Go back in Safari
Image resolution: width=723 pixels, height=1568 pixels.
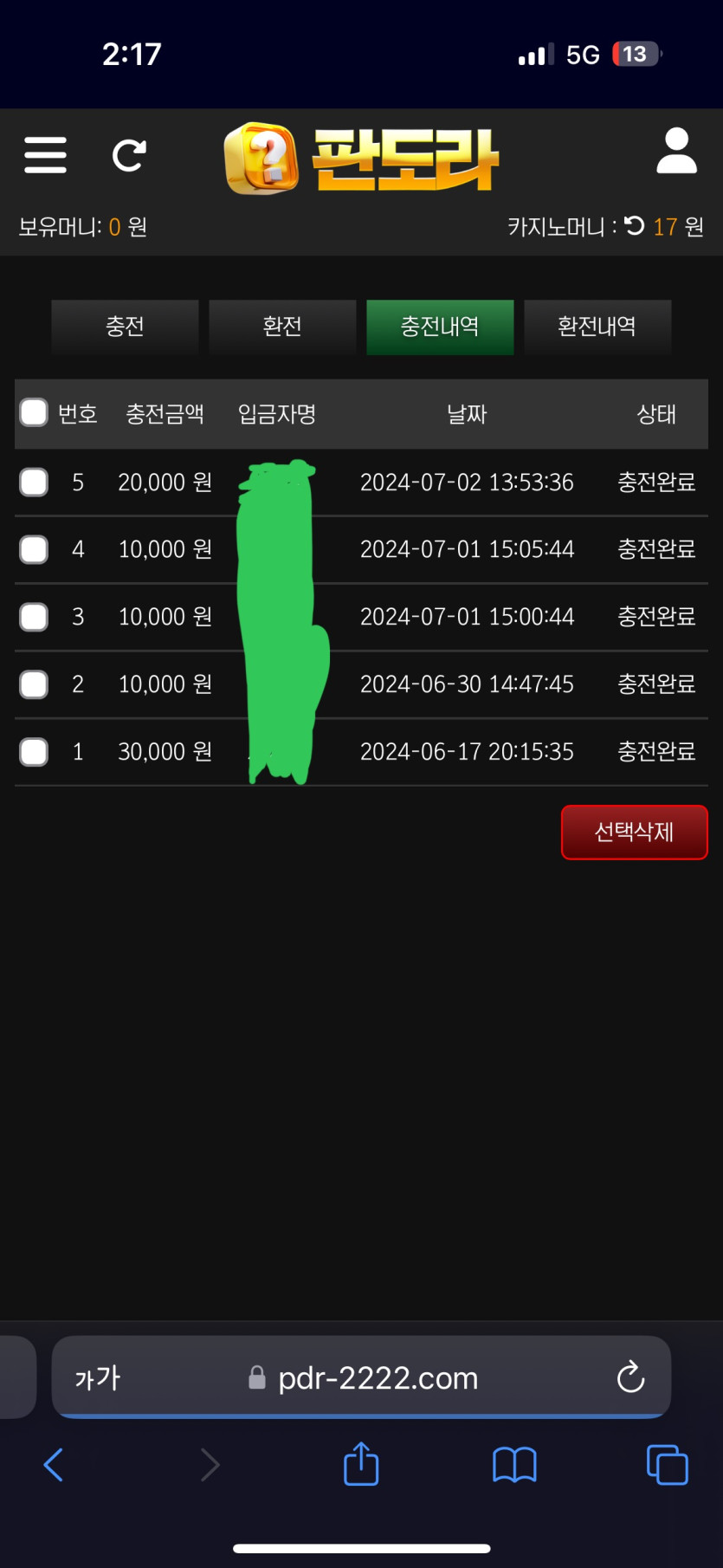point(54,1465)
